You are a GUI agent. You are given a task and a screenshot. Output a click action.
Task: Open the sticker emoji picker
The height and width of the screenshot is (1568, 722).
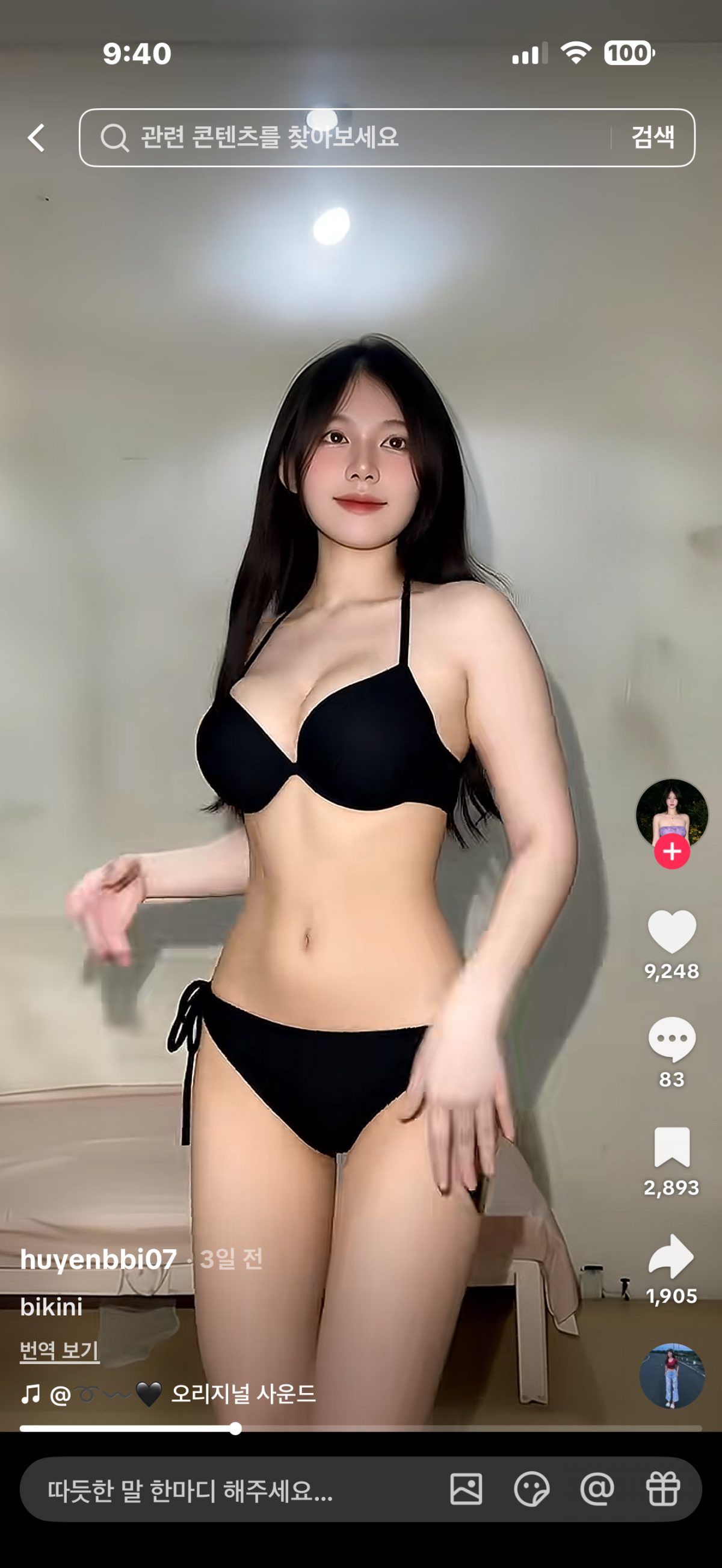click(x=531, y=1489)
